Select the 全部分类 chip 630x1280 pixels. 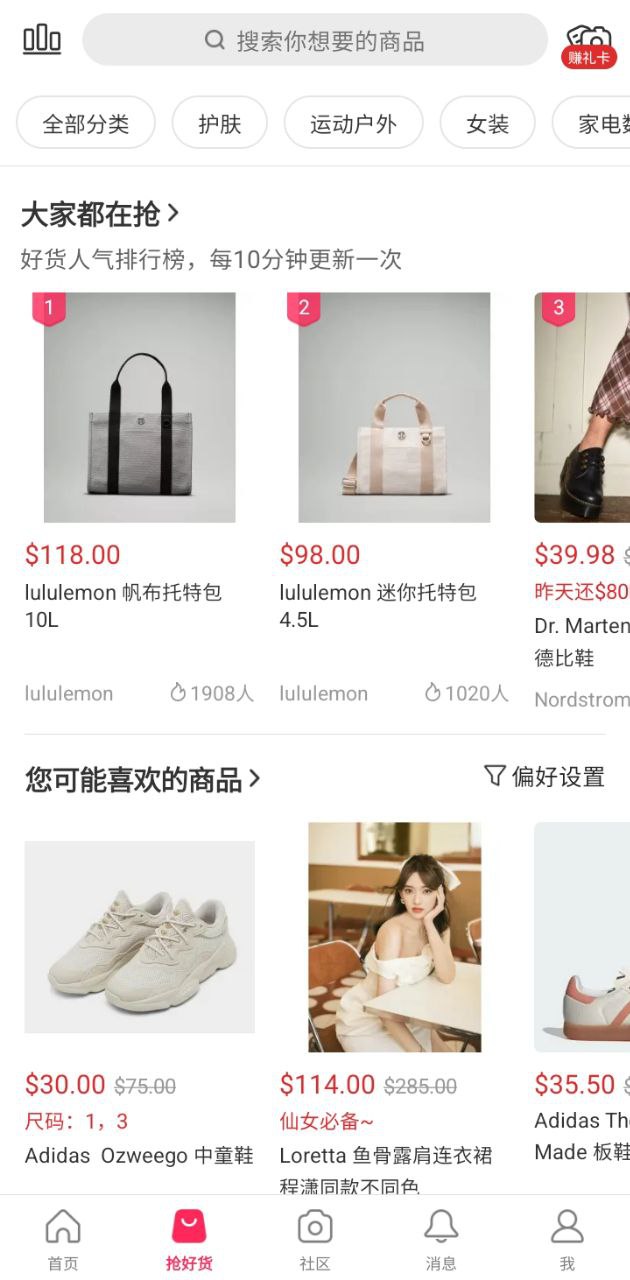[x=86, y=123]
